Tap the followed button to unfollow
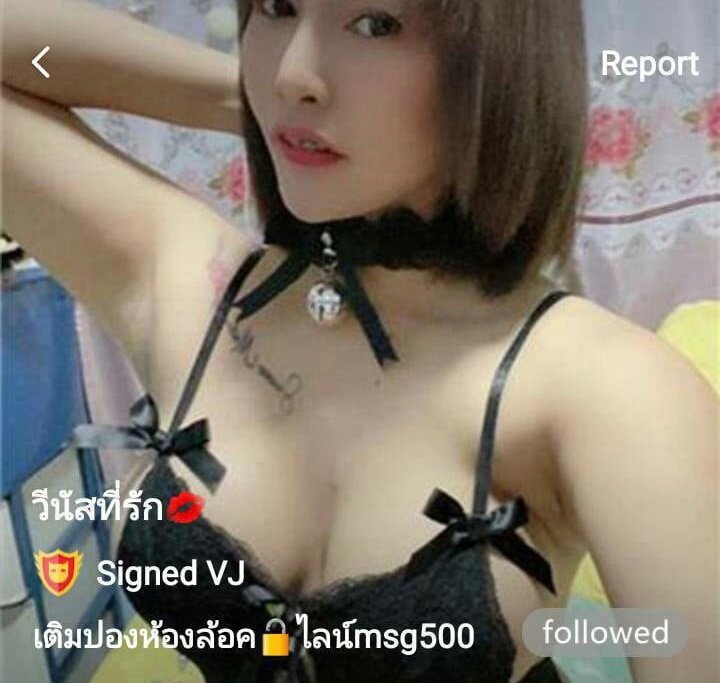The image size is (720, 683). (604, 633)
